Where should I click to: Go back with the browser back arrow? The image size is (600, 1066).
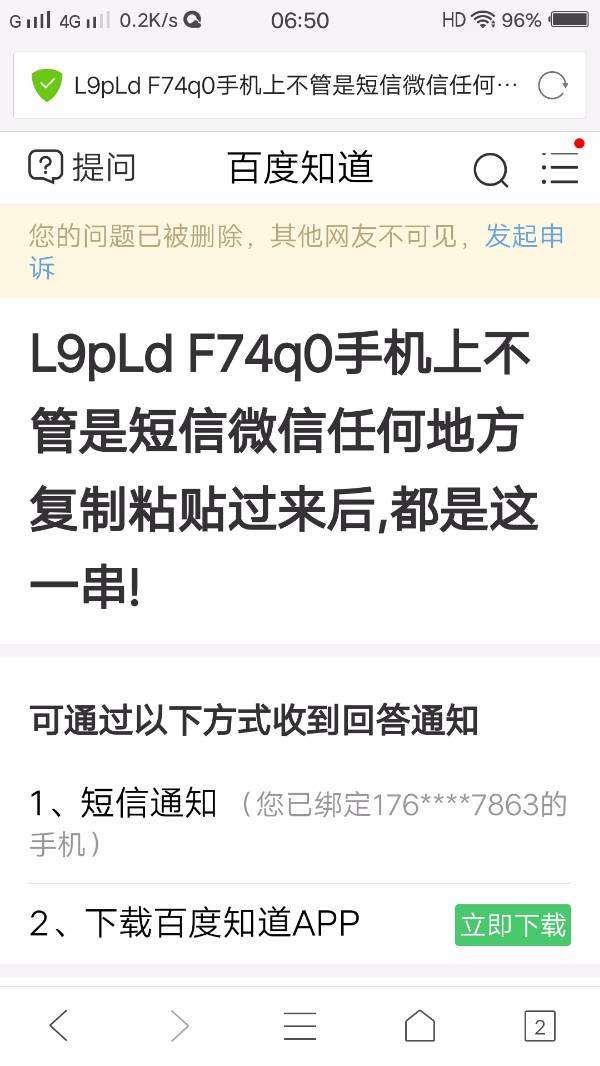pos(59,1025)
